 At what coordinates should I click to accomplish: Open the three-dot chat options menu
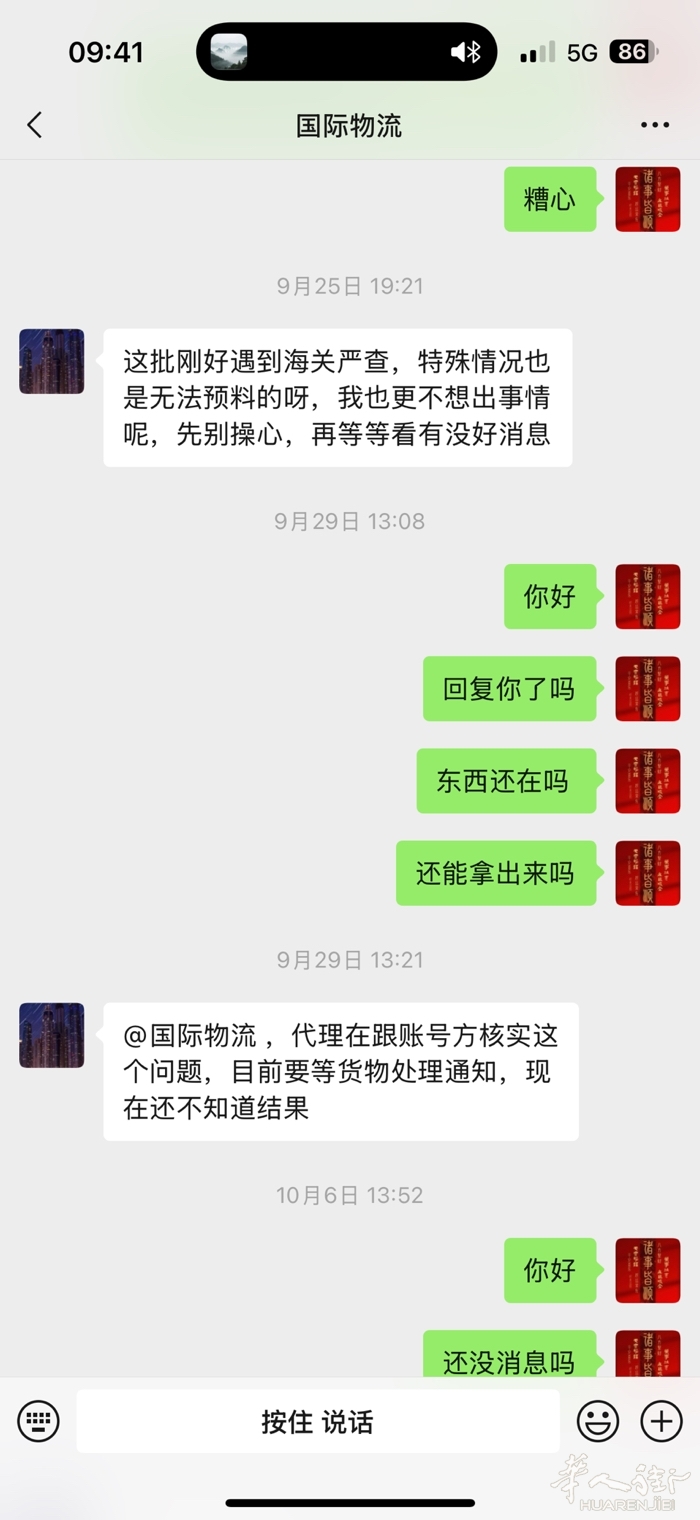[655, 125]
